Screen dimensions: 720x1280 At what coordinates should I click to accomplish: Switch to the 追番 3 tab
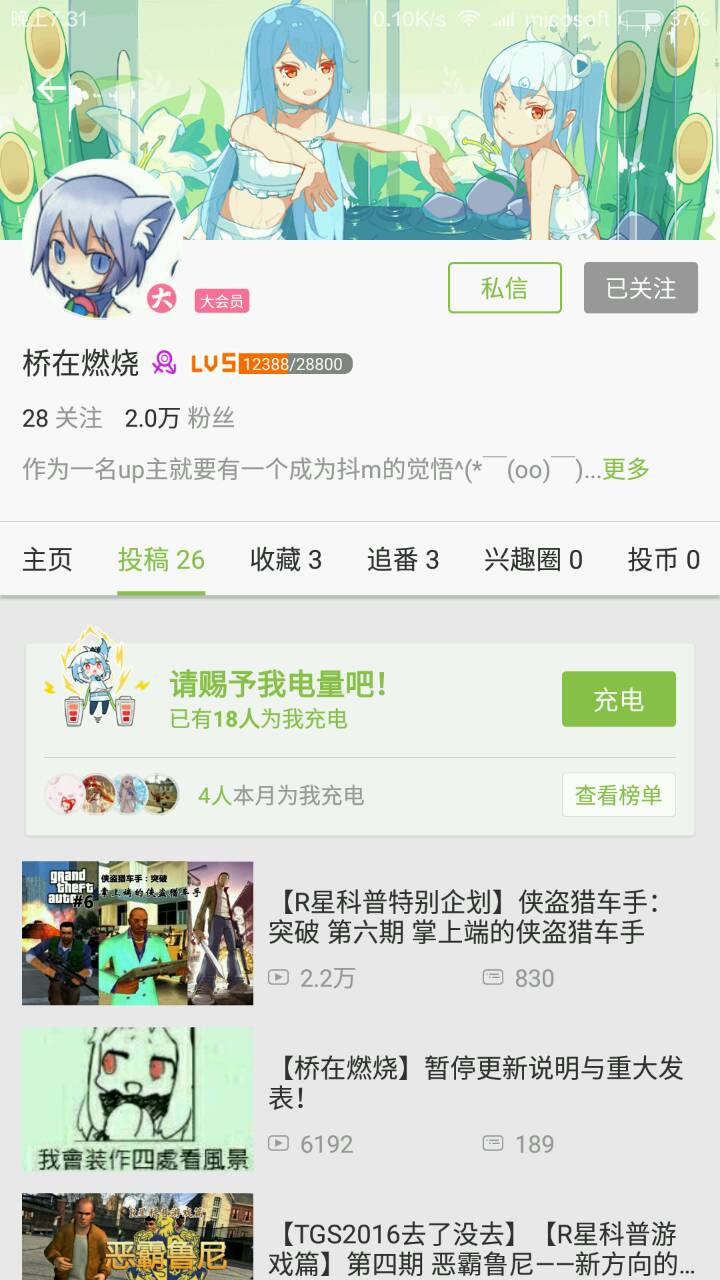tap(403, 560)
